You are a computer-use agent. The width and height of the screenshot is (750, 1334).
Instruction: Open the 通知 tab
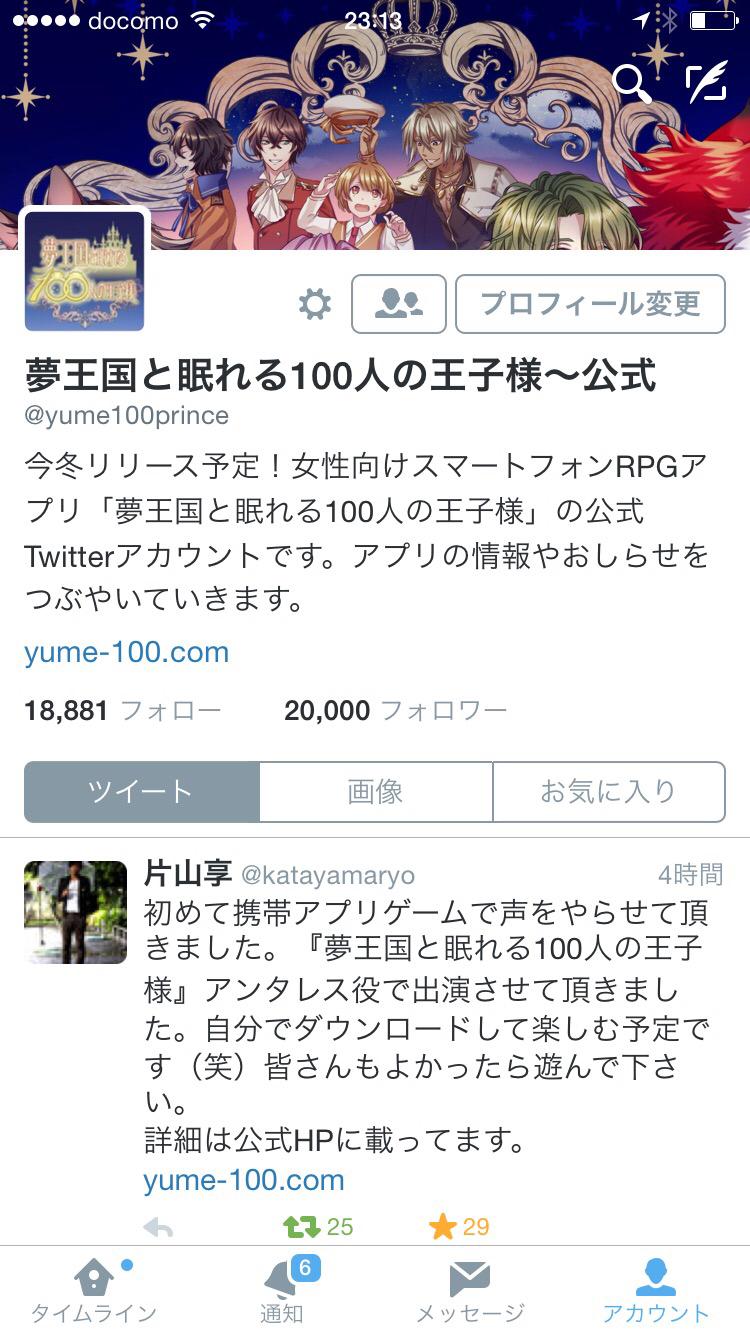pos(281,1290)
